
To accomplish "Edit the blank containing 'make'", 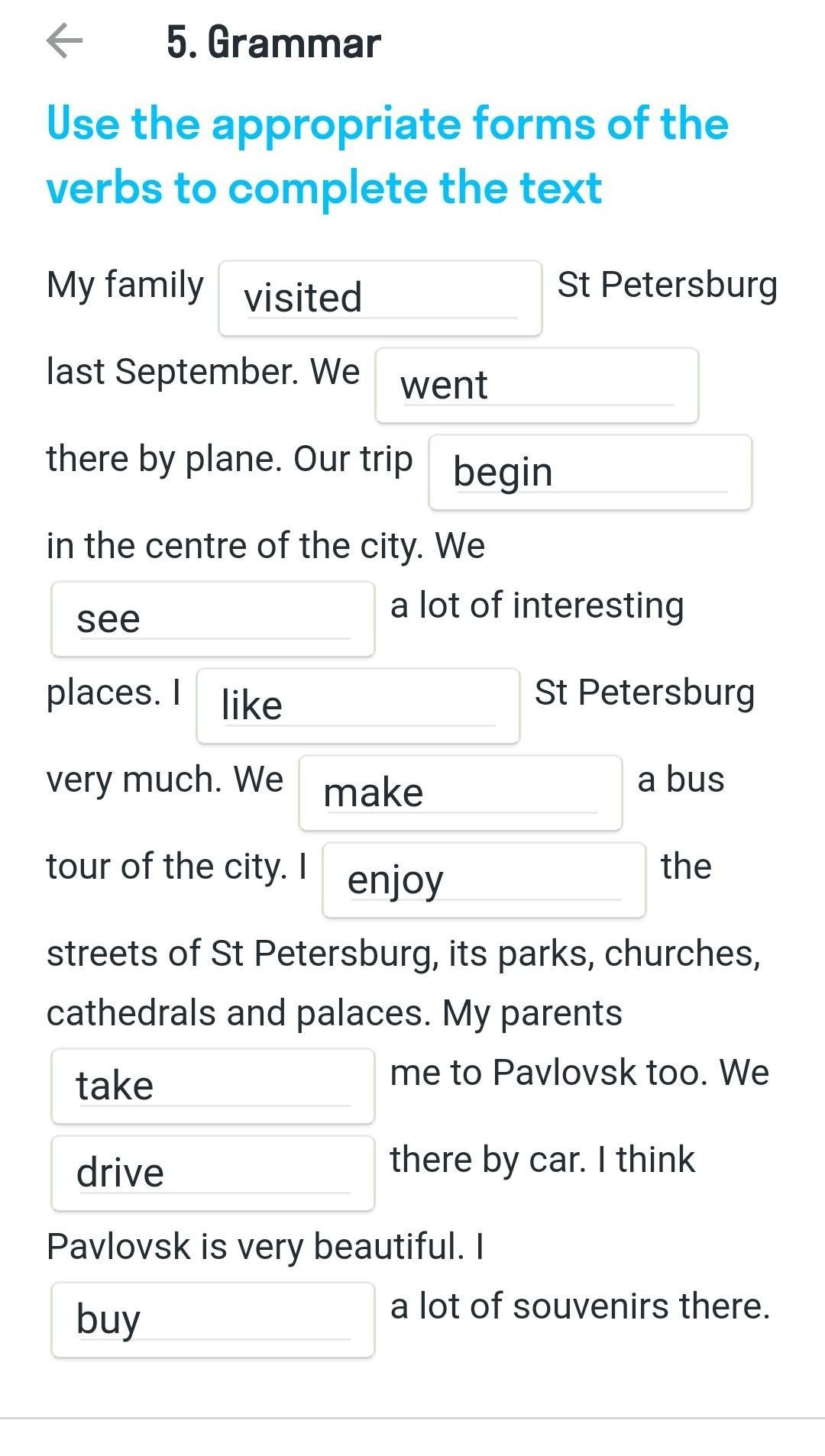I will point(461,793).
